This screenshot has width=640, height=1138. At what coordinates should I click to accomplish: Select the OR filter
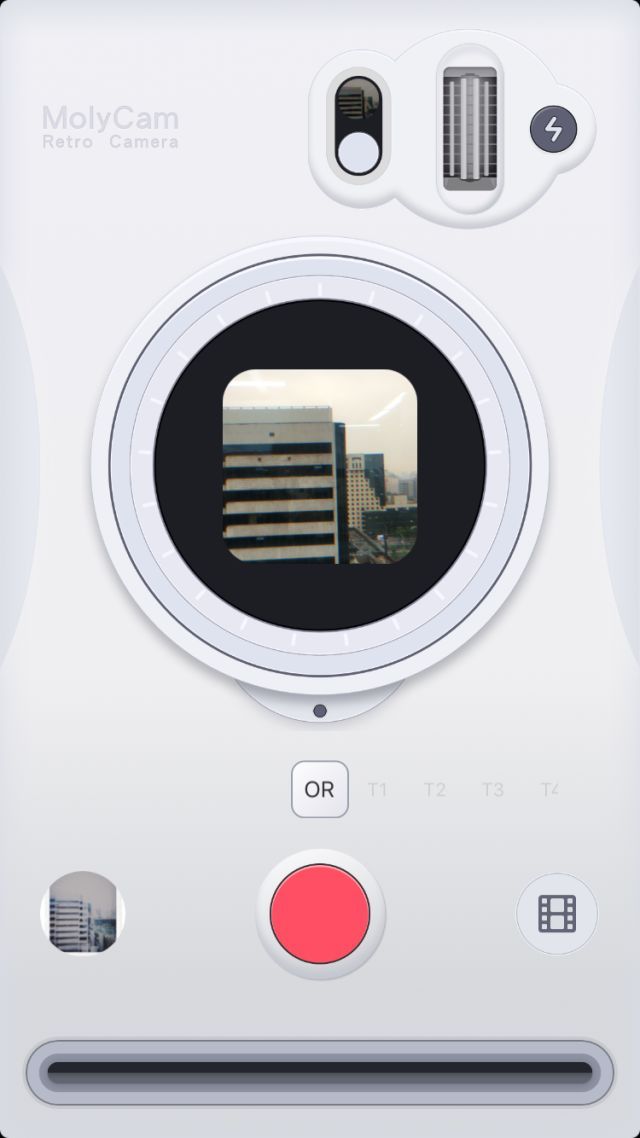point(320,789)
